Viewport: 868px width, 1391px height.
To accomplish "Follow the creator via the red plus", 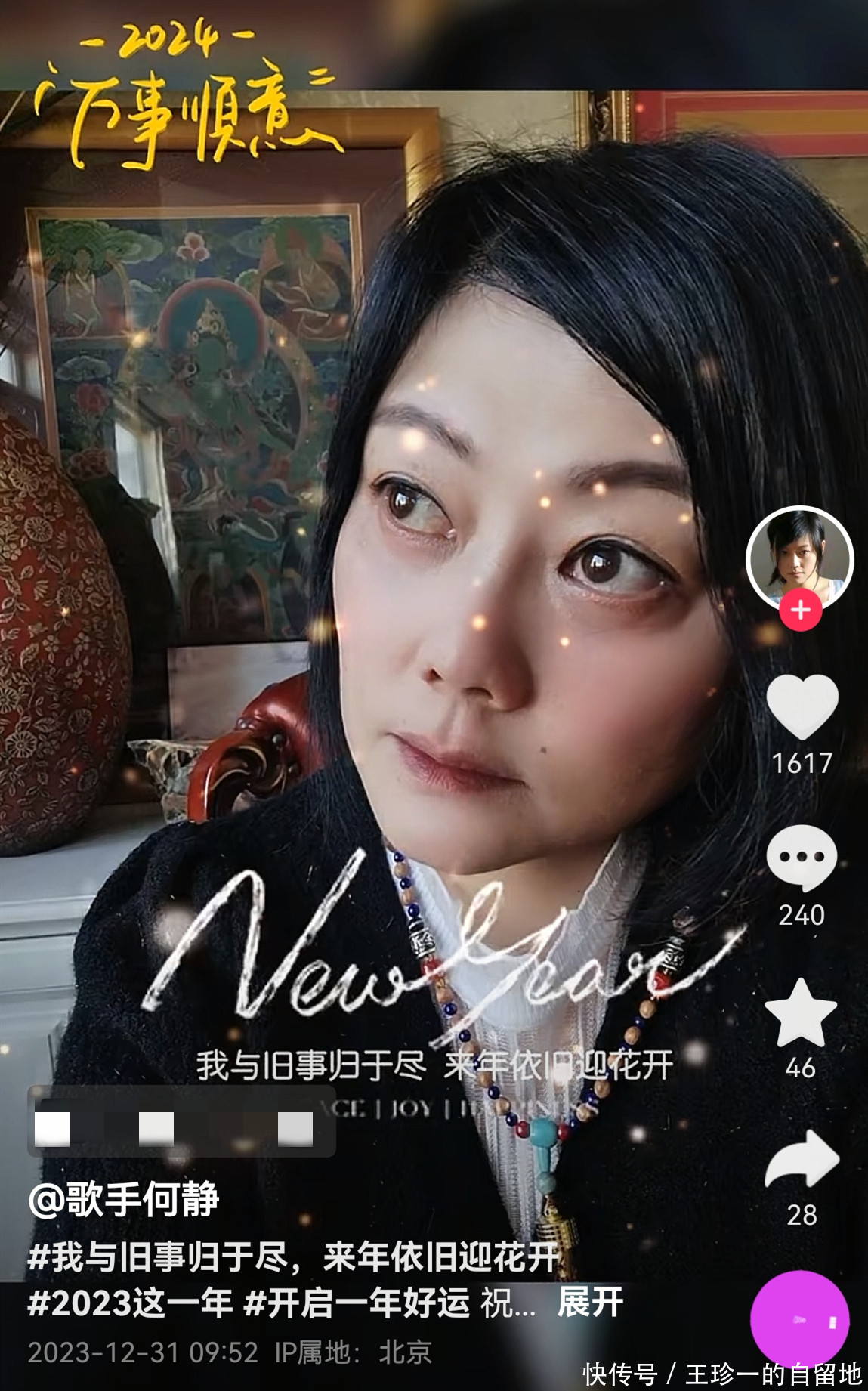I will click(801, 610).
